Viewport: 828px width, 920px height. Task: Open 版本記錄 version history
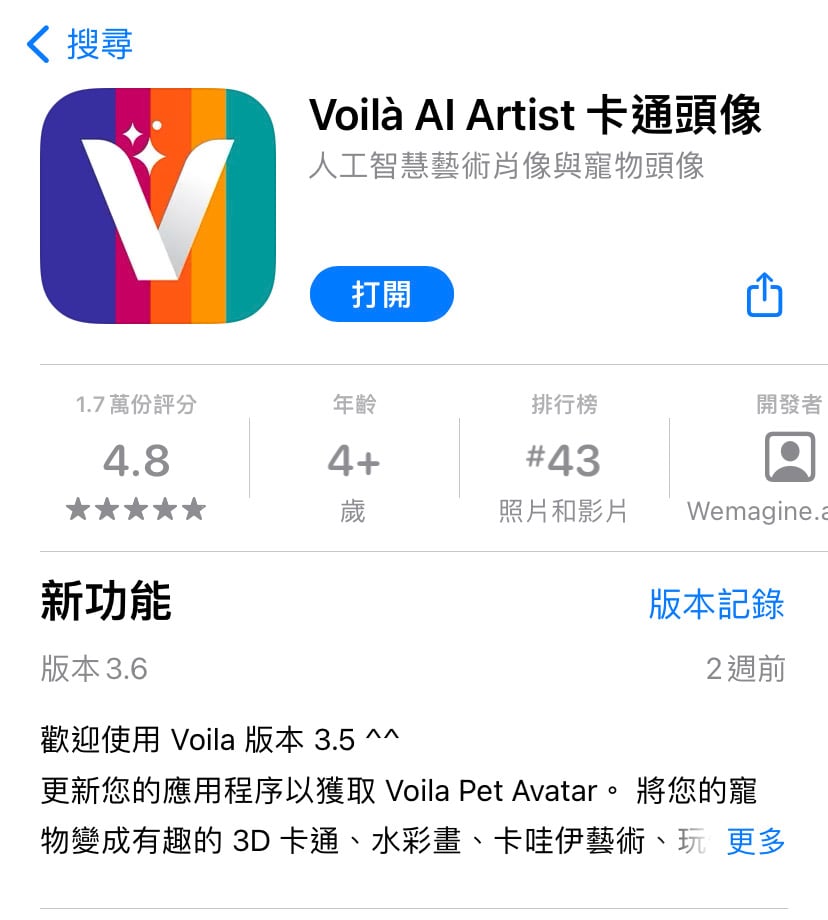pos(716,605)
